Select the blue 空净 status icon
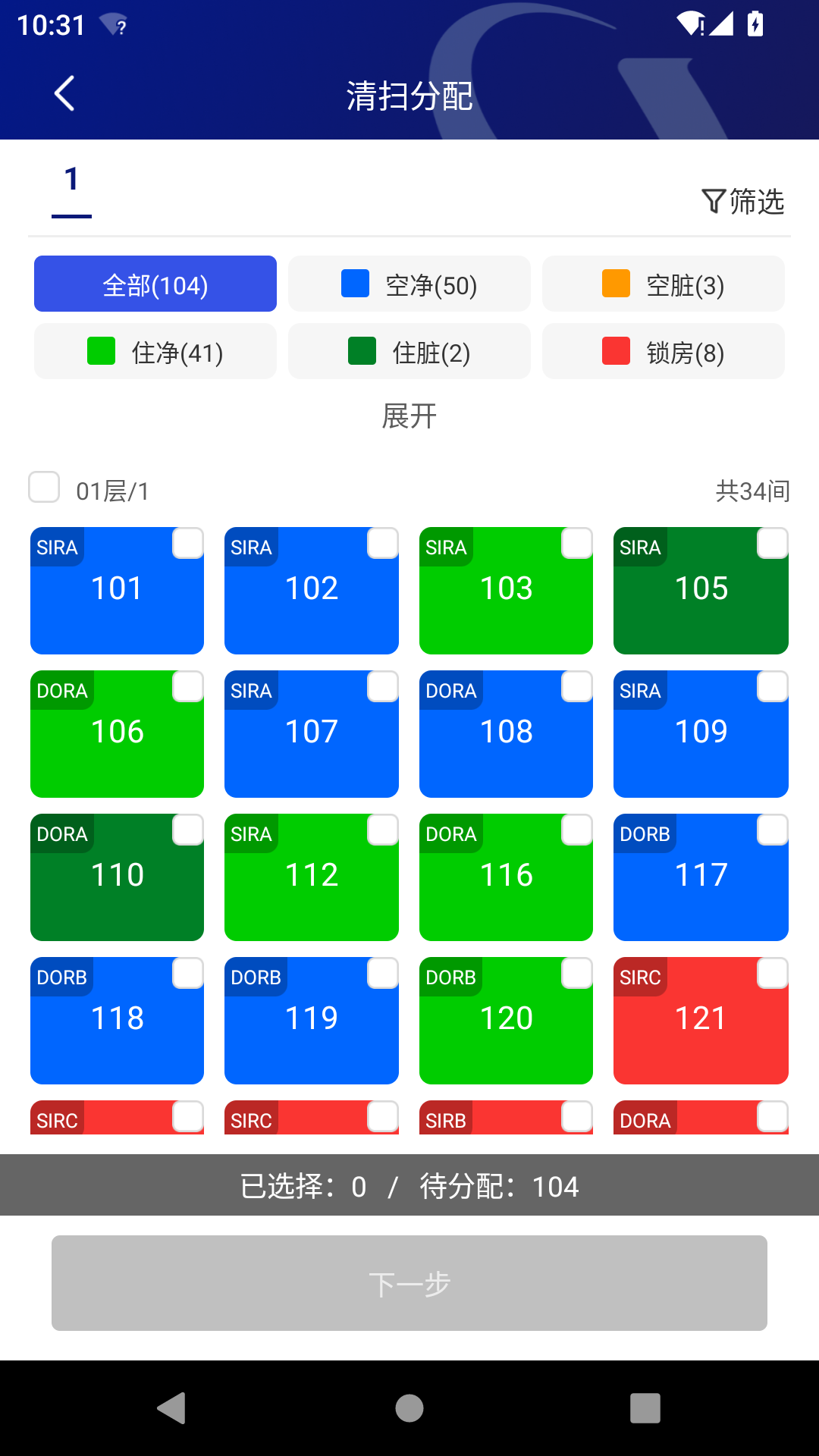This screenshot has width=819, height=1456. 354,284
